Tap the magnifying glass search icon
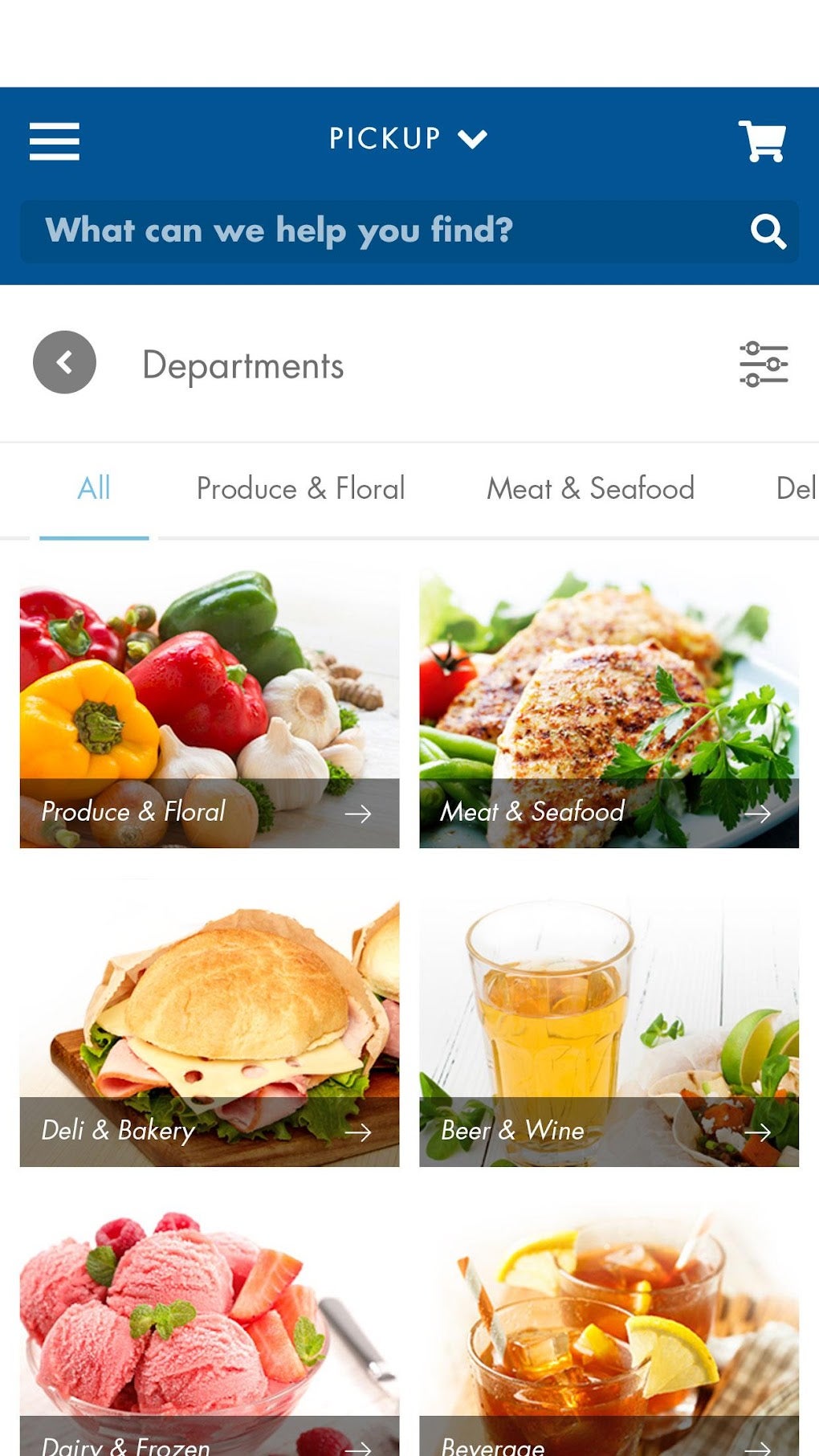 coord(768,231)
